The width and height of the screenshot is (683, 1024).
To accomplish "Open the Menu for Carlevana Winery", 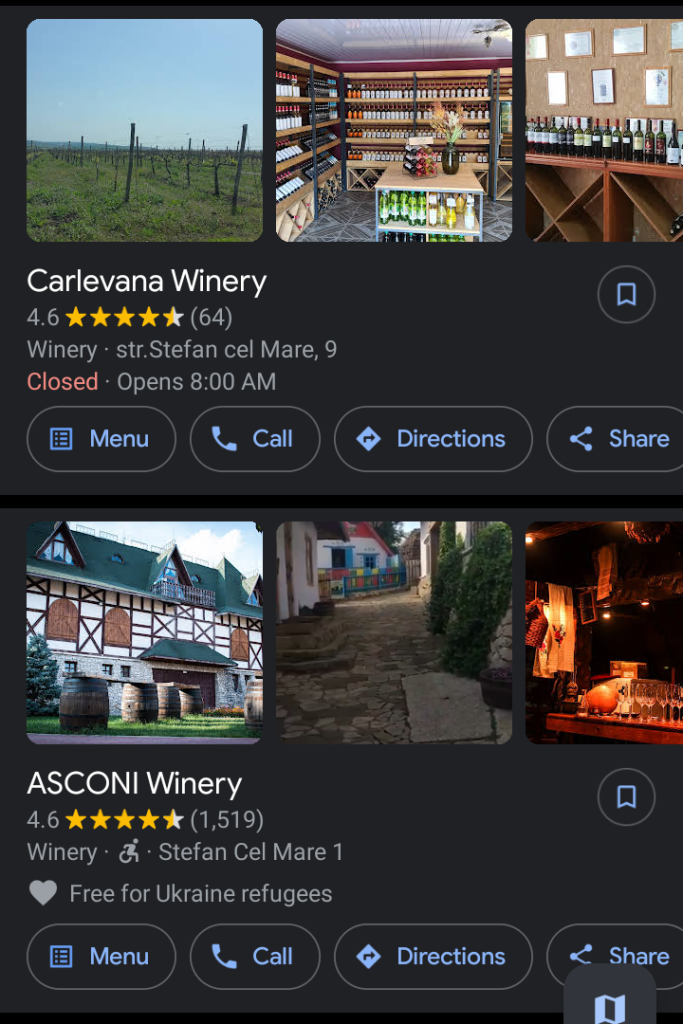I will [101, 439].
